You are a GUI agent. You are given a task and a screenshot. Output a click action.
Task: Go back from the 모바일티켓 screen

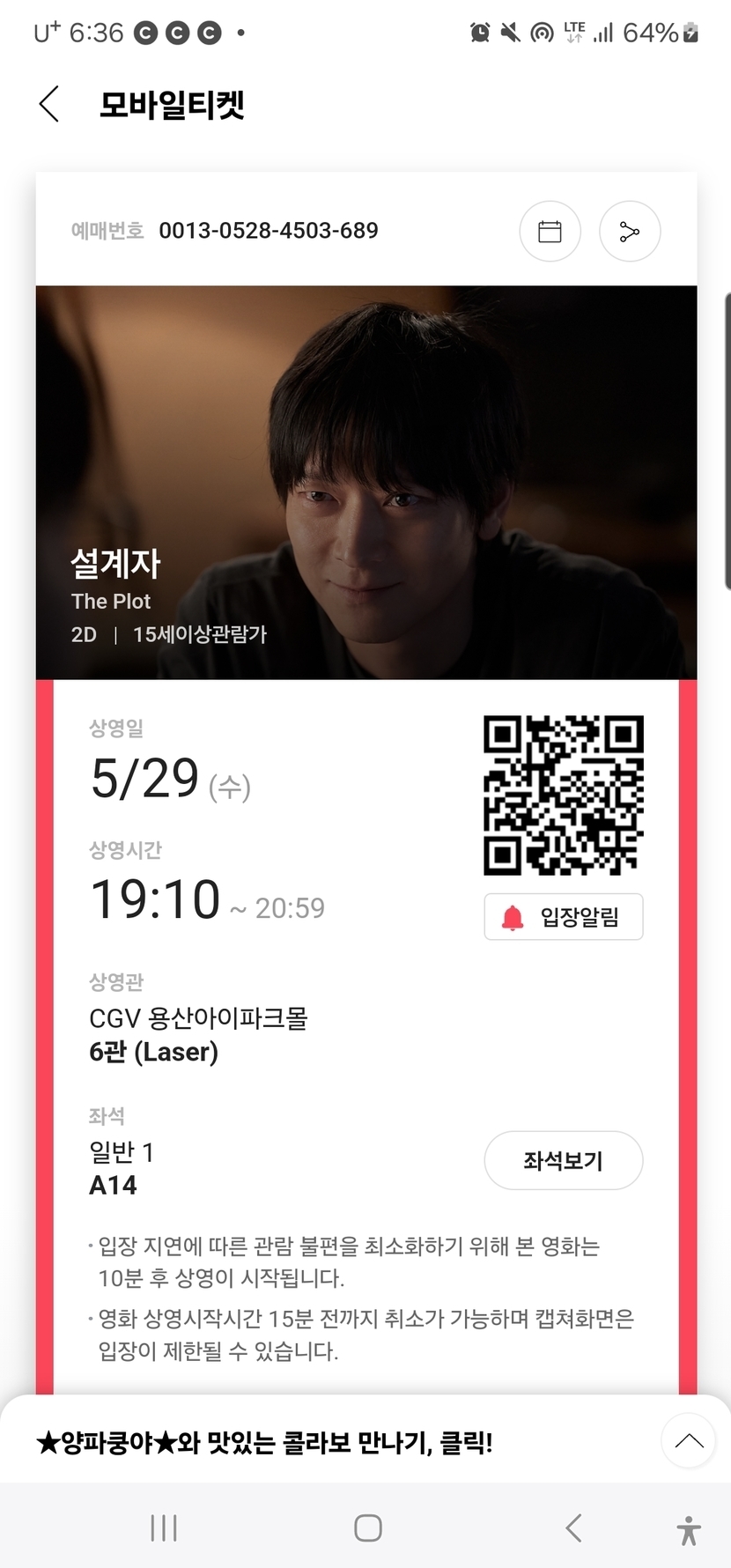50,104
